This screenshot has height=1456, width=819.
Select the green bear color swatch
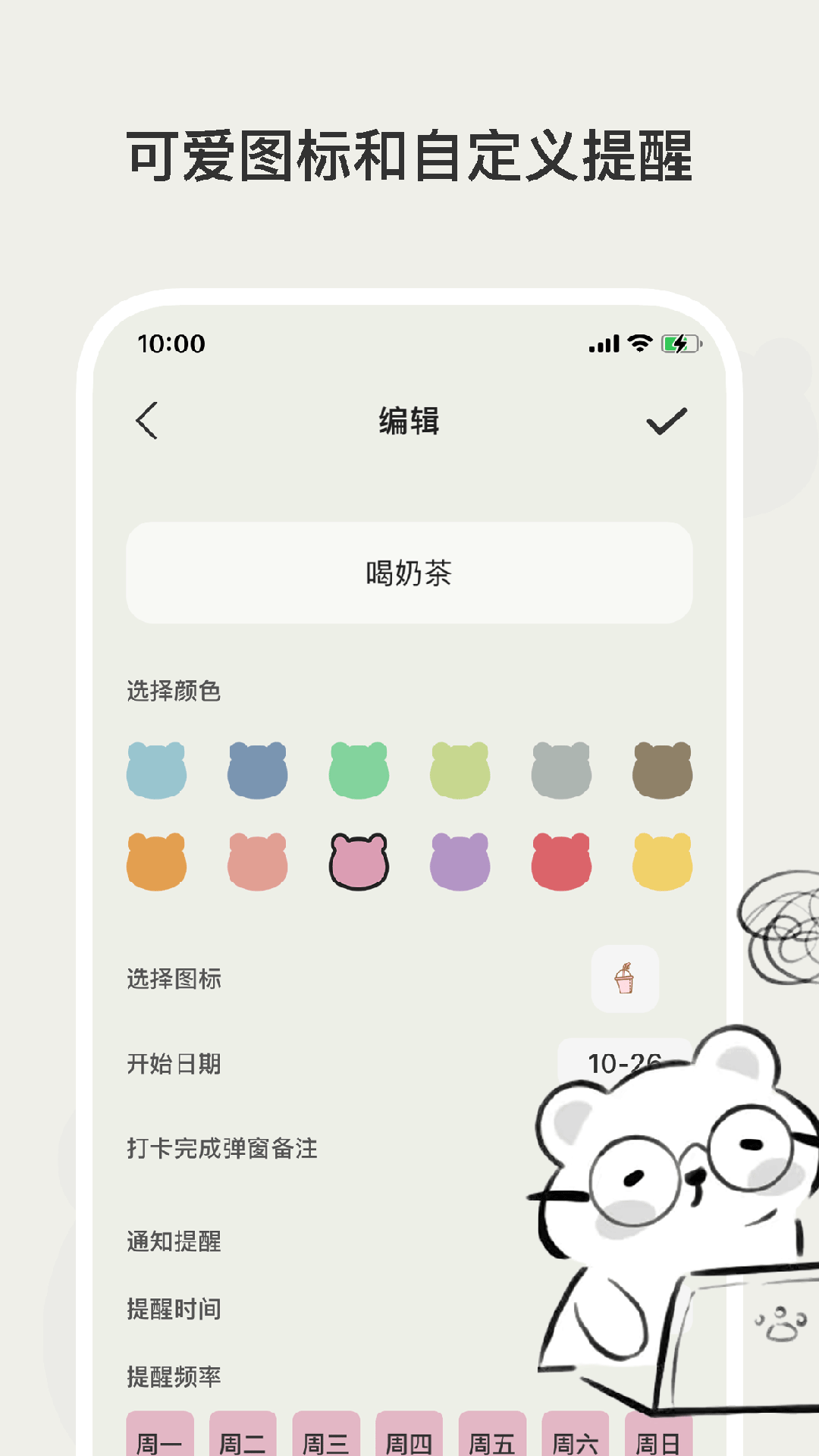pos(358,768)
